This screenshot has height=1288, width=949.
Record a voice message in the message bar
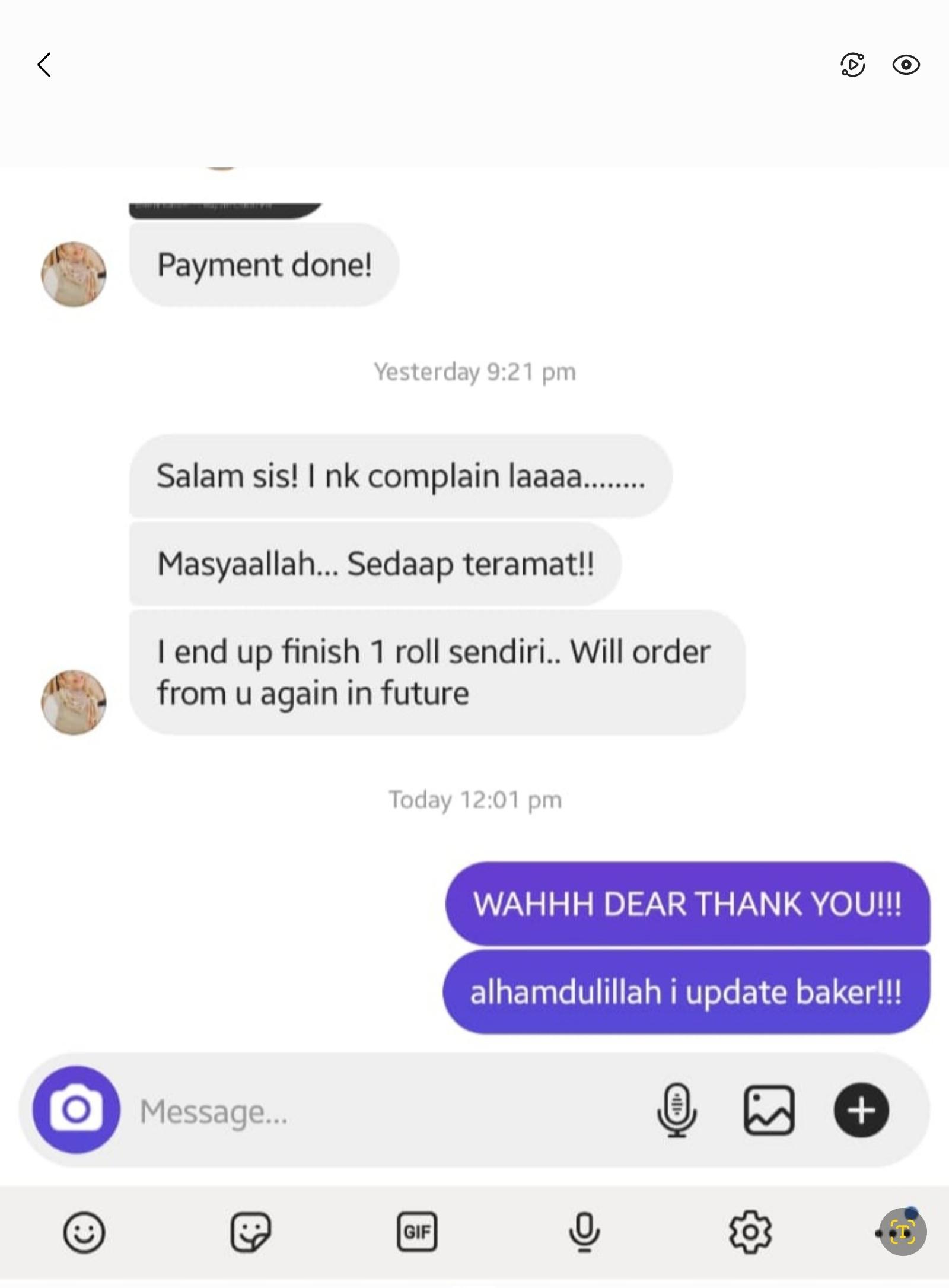[676, 1110]
